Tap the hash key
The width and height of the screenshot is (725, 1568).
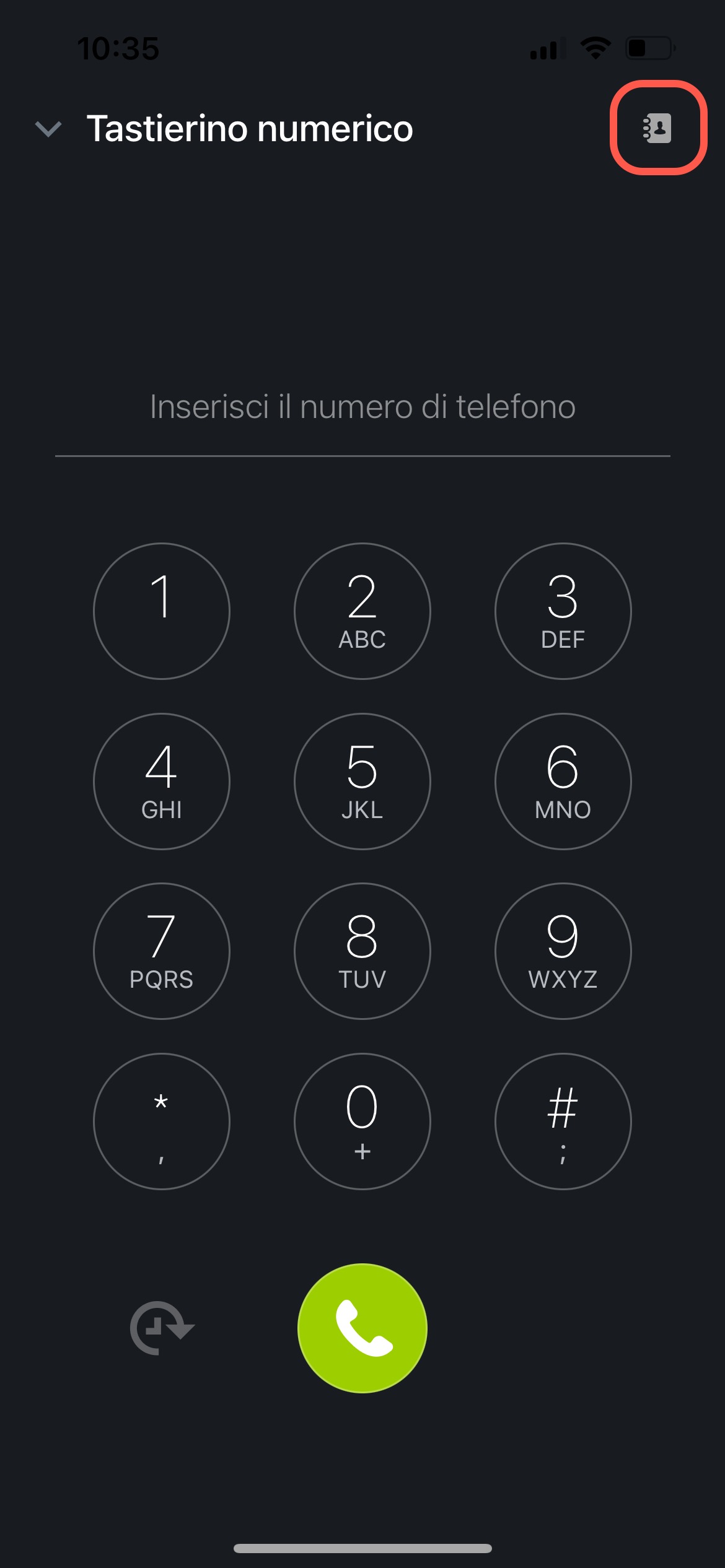(563, 1122)
